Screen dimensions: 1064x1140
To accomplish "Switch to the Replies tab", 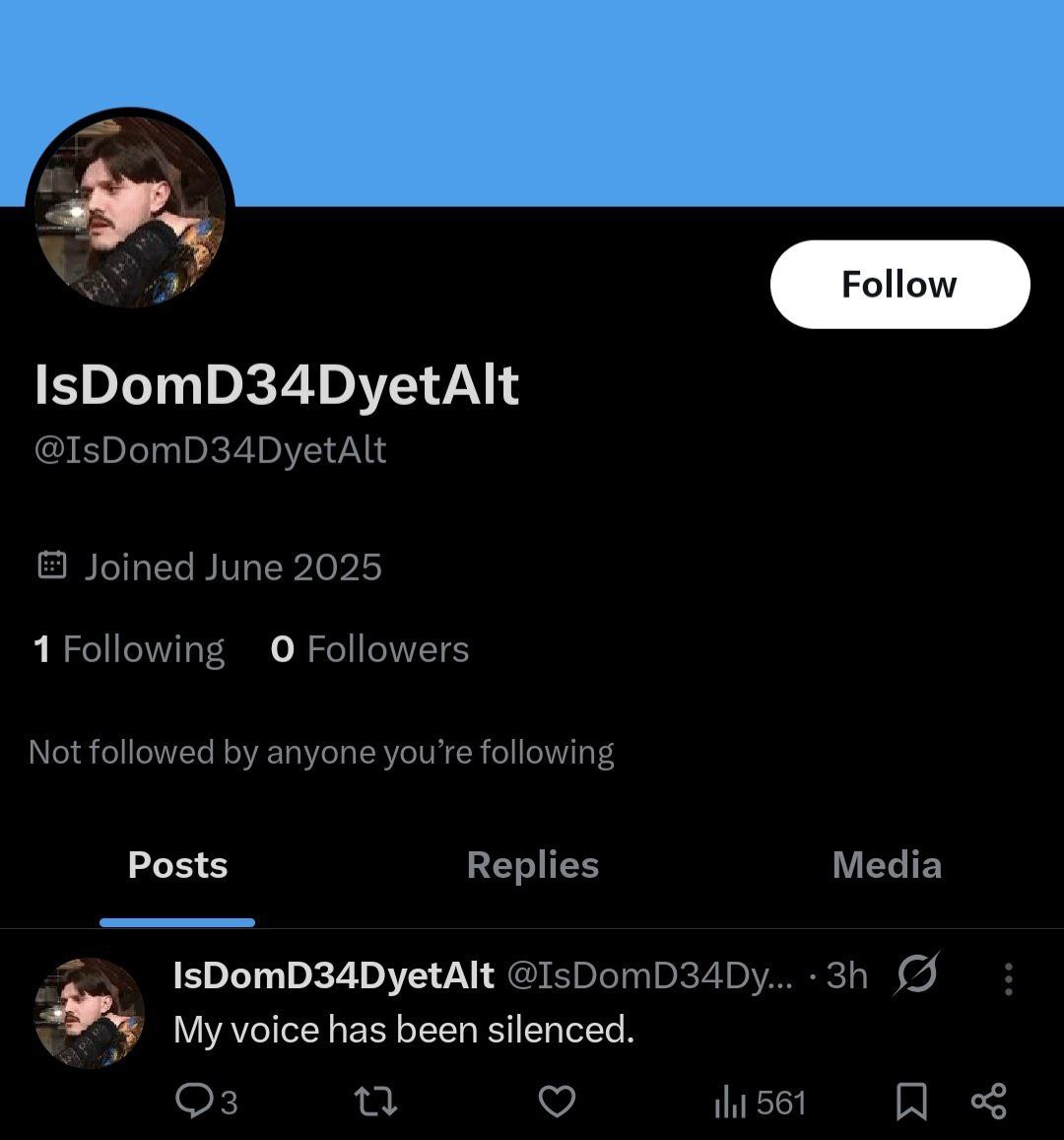I will click(532, 865).
